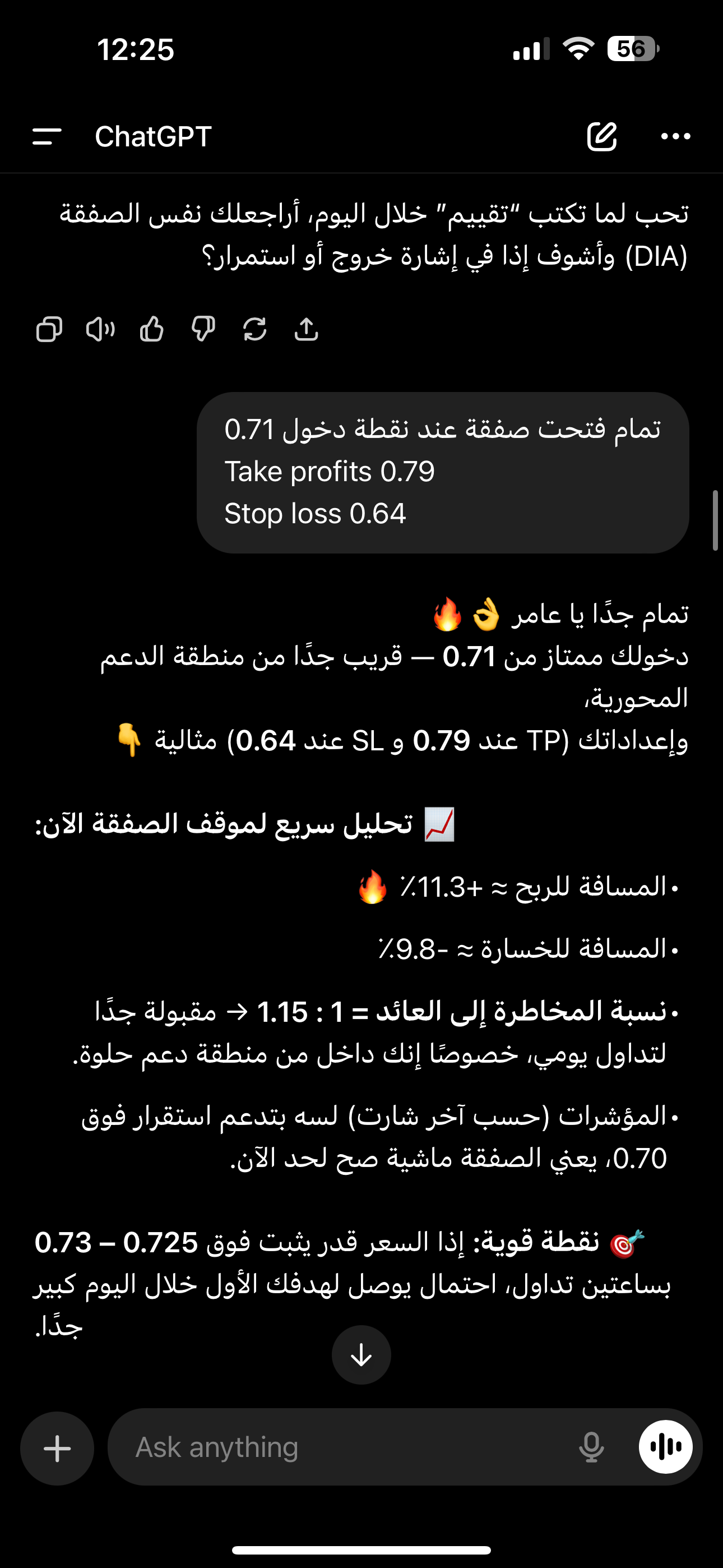
Task: Regenerate the response
Action: (x=255, y=329)
